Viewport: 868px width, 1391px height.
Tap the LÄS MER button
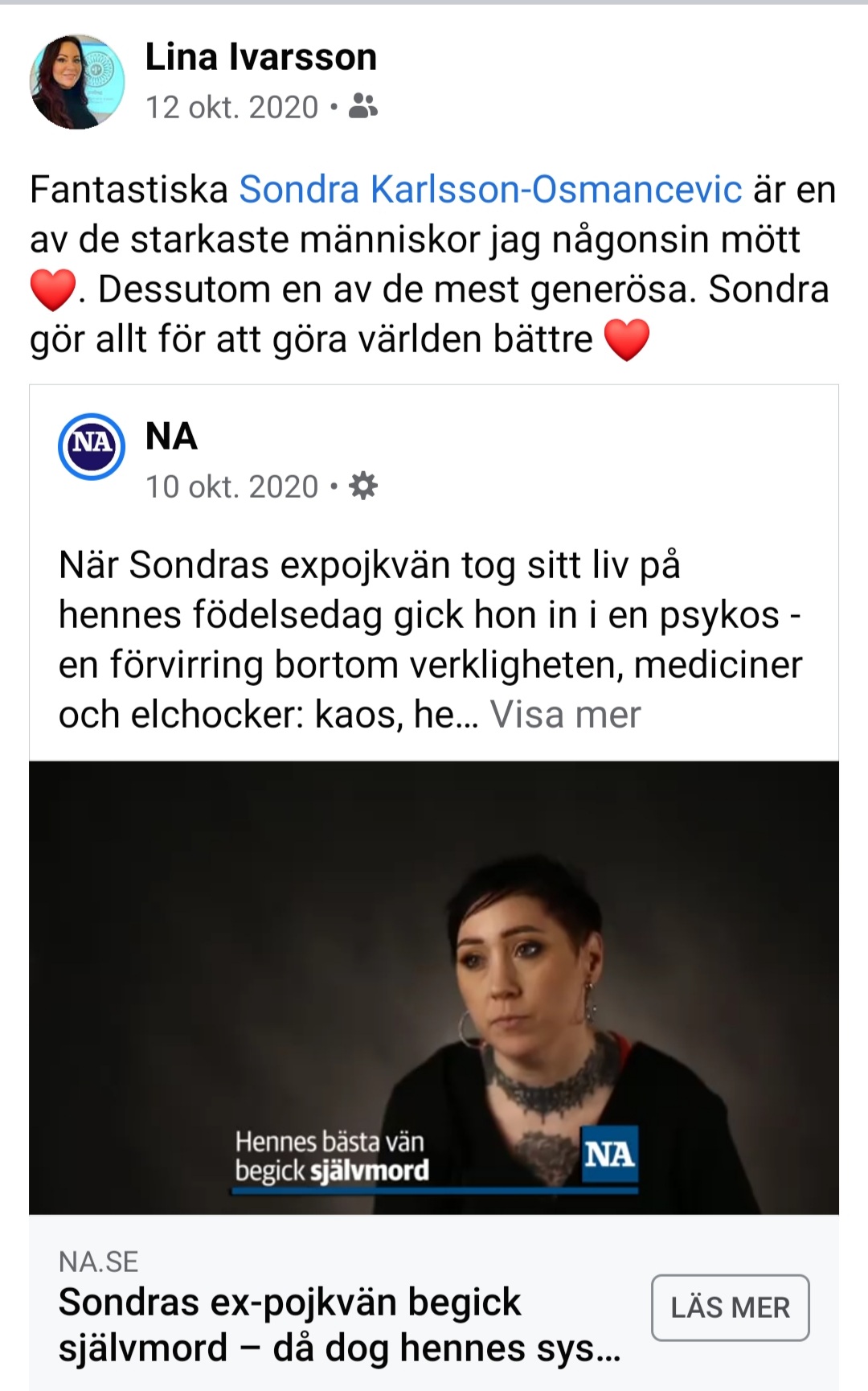[730, 1307]
